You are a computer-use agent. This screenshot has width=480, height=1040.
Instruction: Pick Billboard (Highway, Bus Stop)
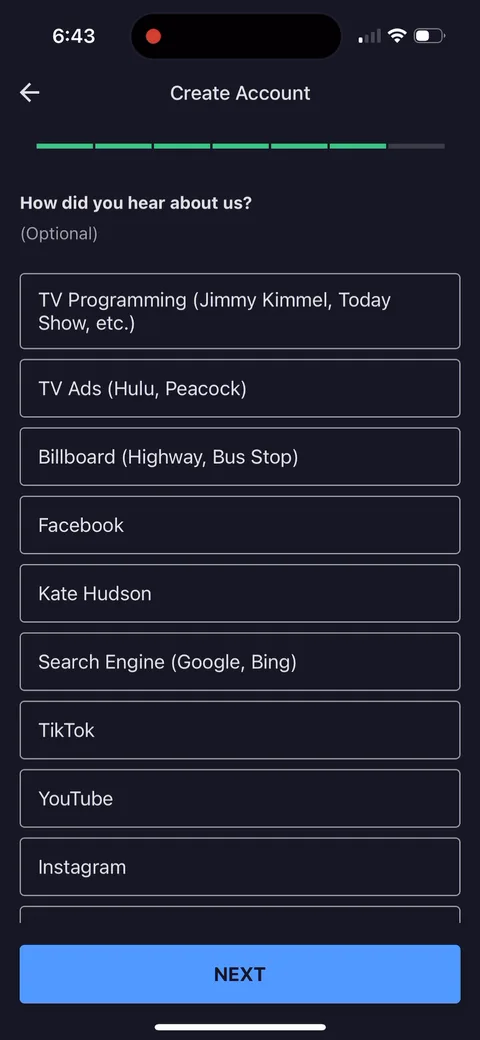tap(240, 456)
